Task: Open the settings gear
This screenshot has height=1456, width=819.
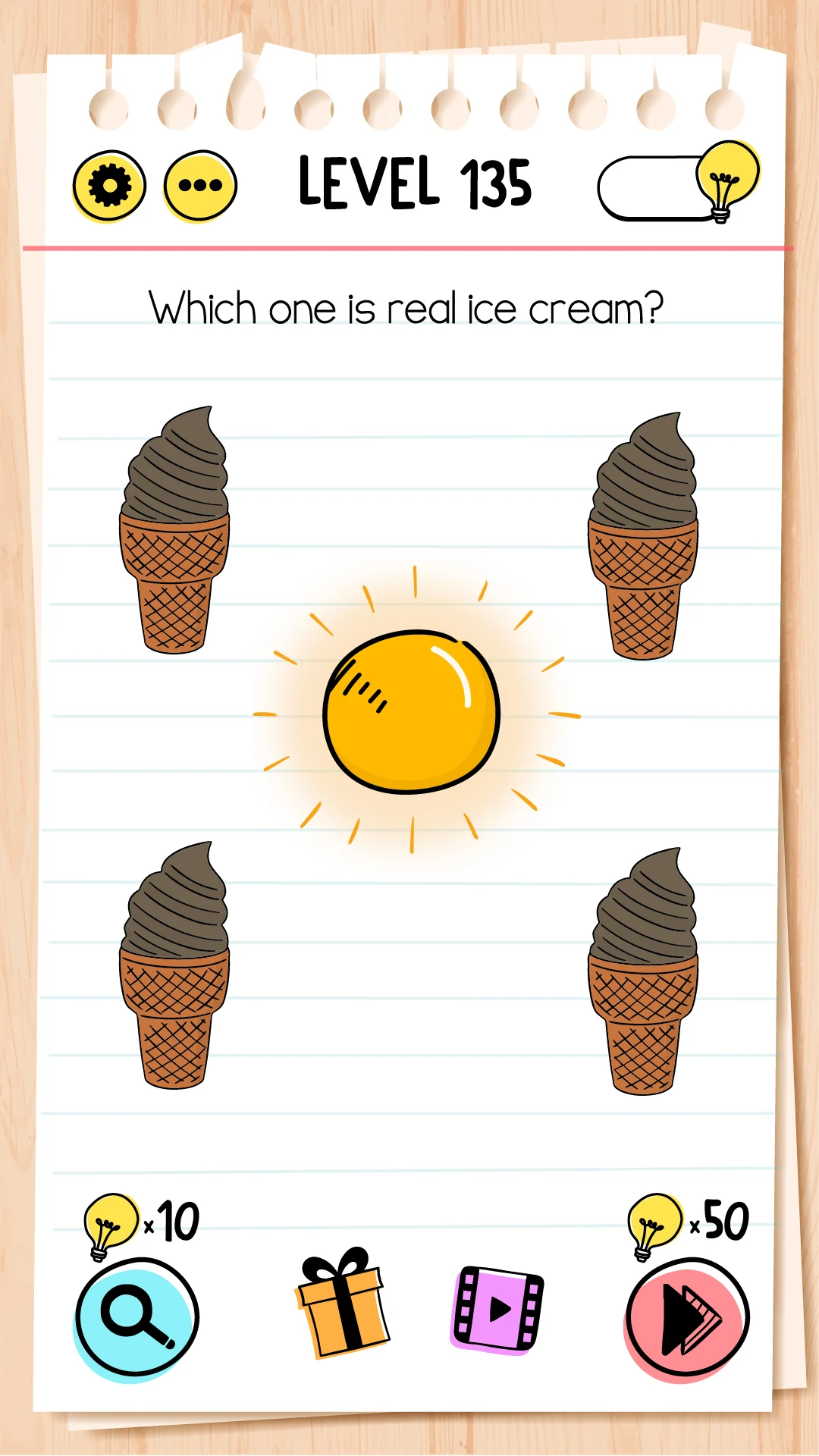Action: click(x=109, y=186)
